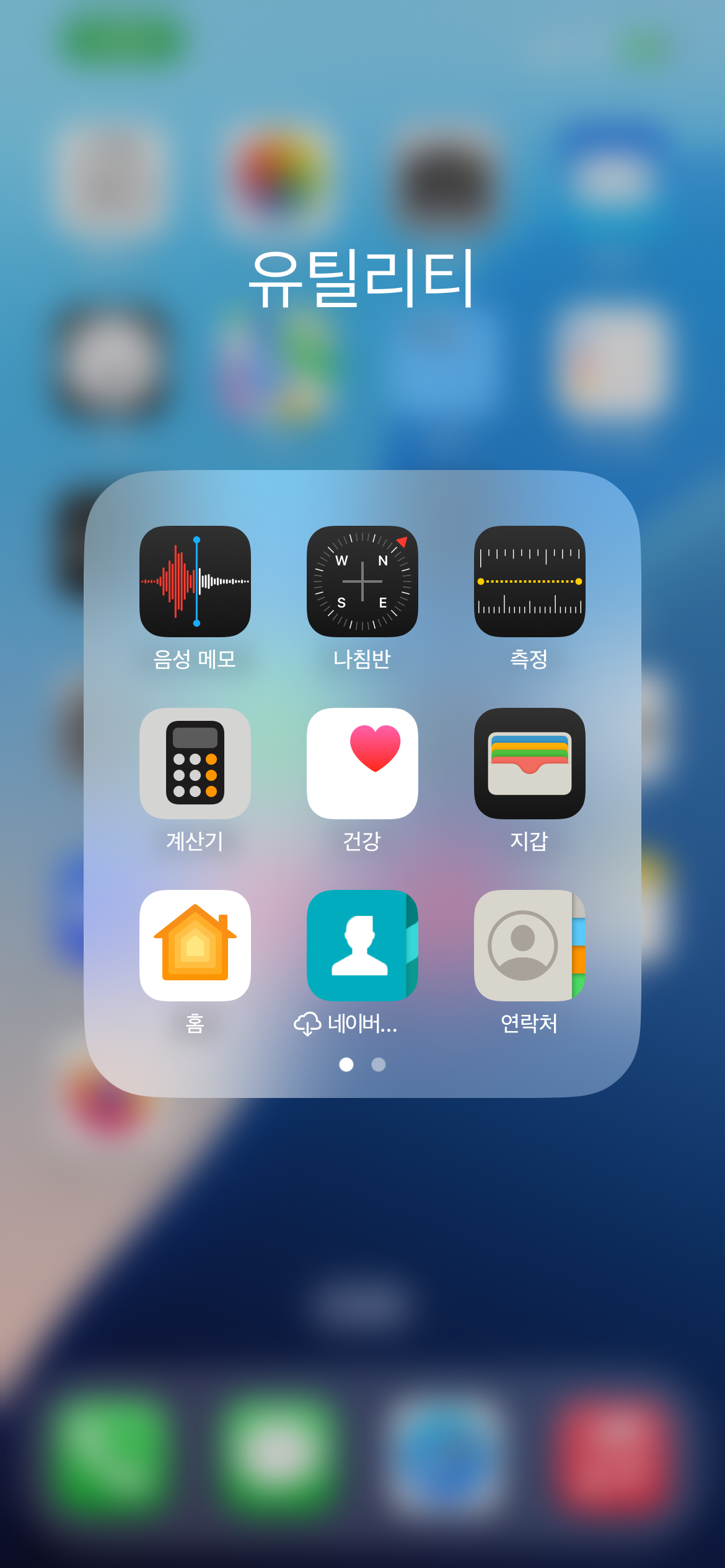
Task: Launch the 나침반 compass app
Action: click(362, 581)
